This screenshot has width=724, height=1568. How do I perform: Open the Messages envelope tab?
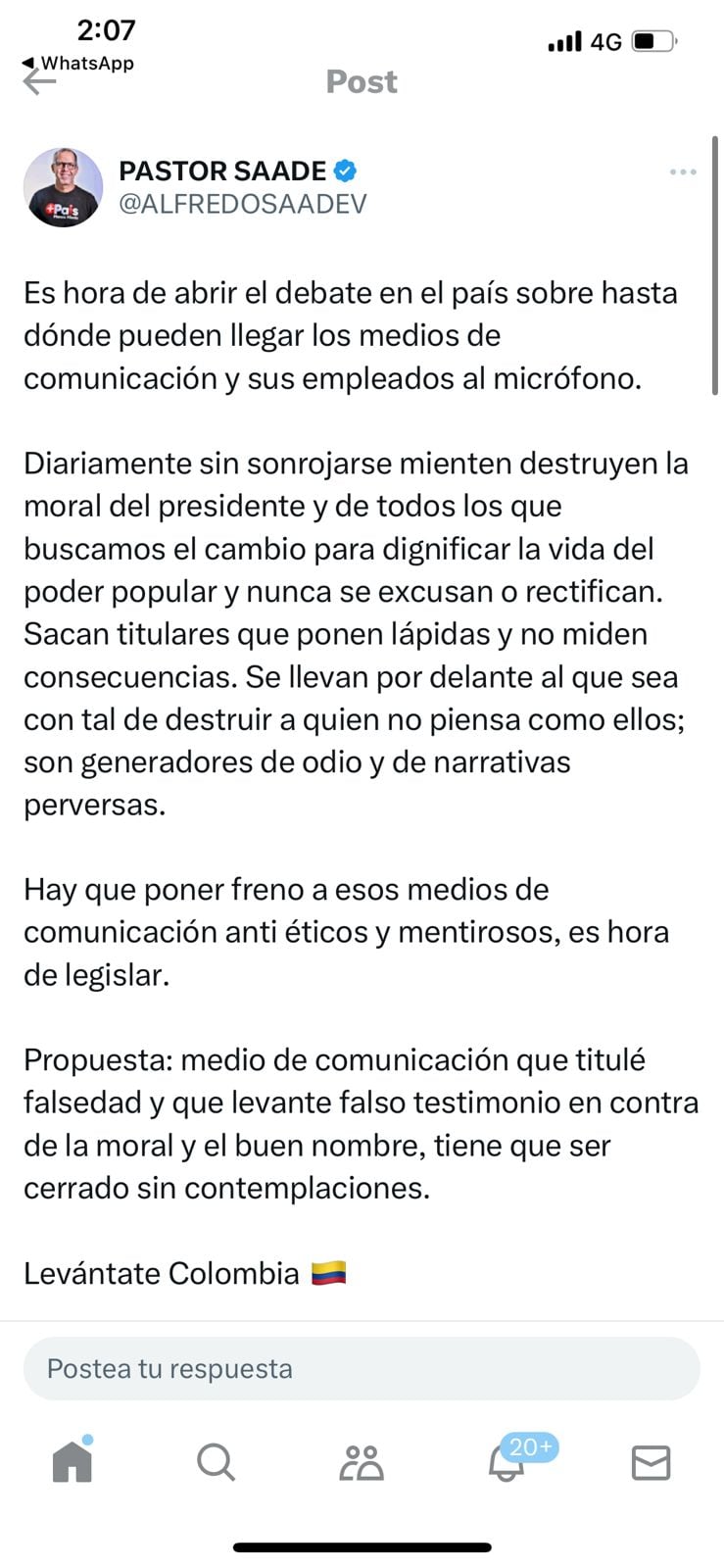point(651,1462)
